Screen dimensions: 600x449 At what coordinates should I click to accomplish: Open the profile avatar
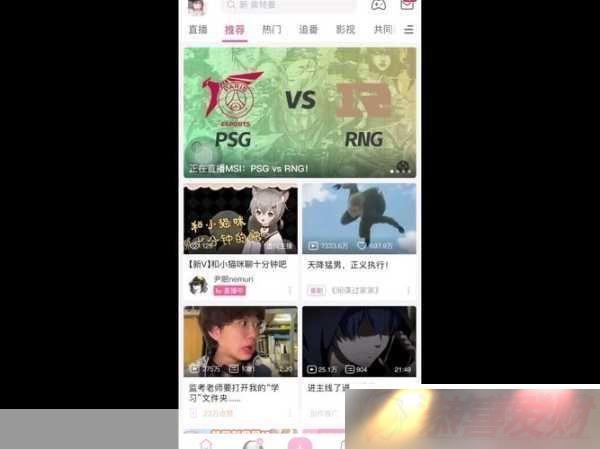[x=196, y=6]
